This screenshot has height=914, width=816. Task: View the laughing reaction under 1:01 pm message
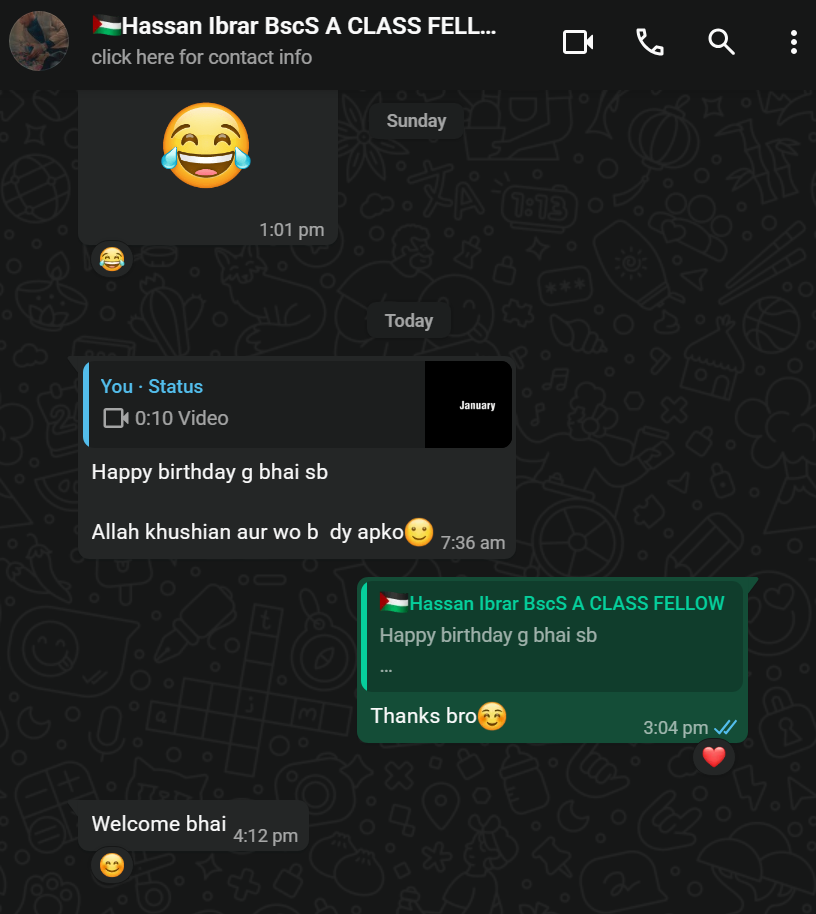tap(112, 260)
